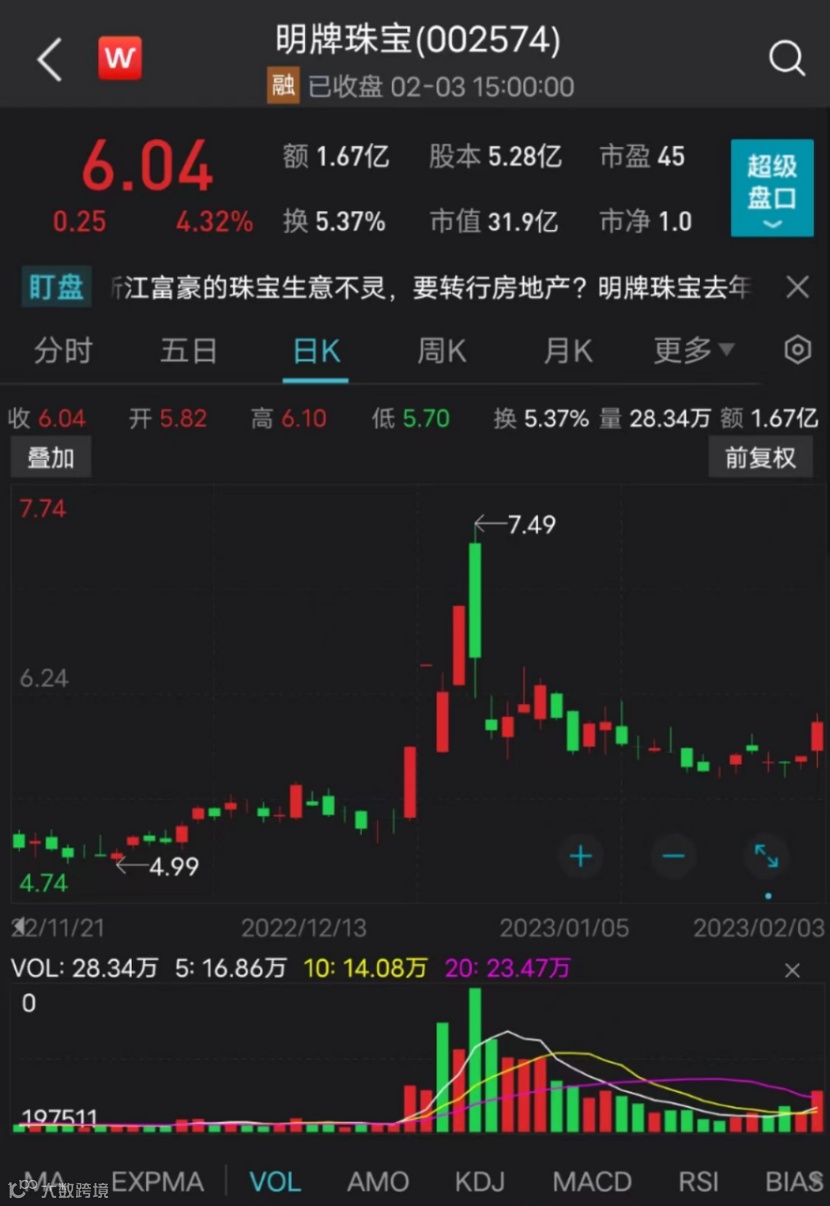830x1206 pixels.
Task: Zoom out the K-line chart
Action: click(x=673, y=856)
